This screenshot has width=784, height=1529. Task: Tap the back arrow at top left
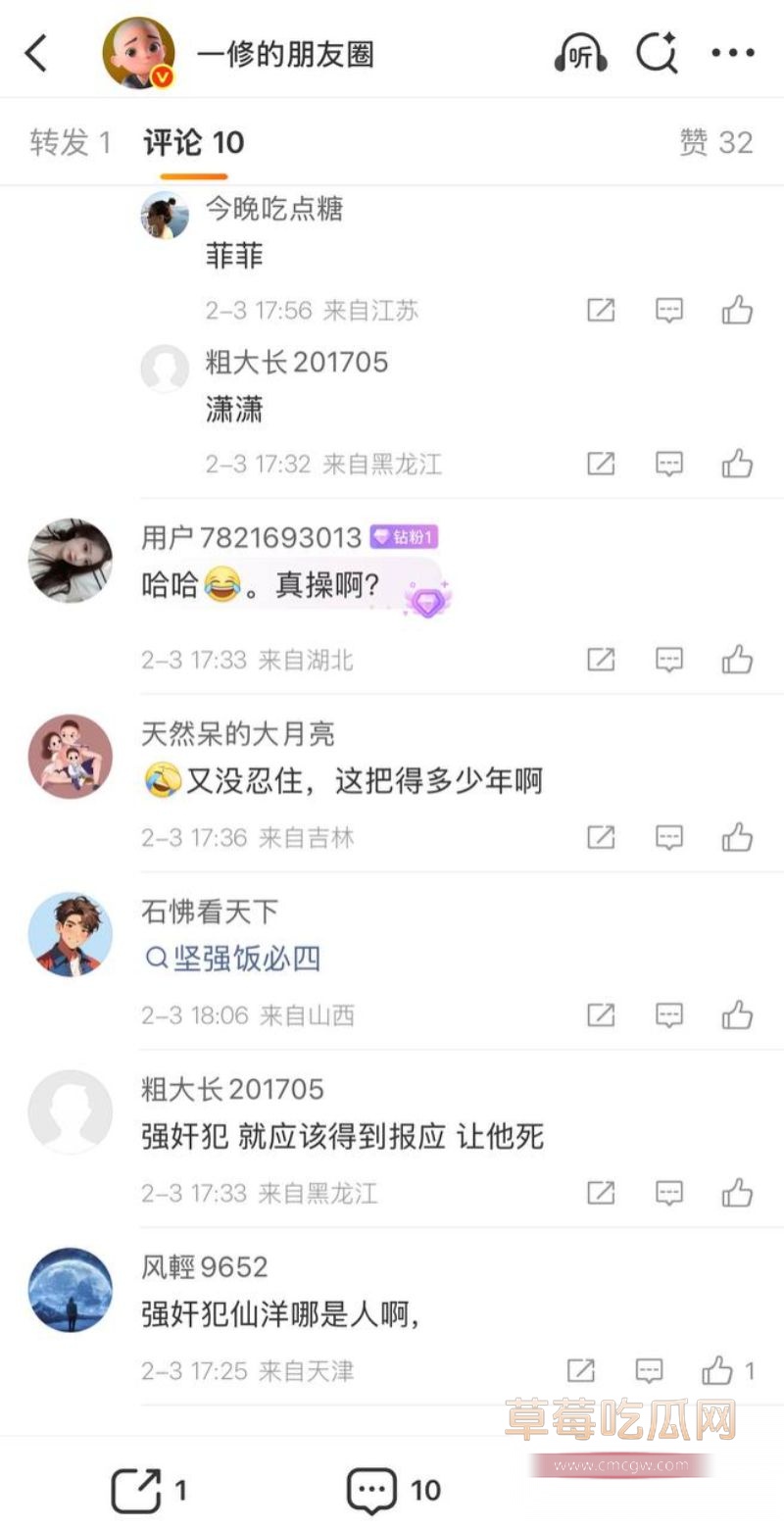(37, 53)
